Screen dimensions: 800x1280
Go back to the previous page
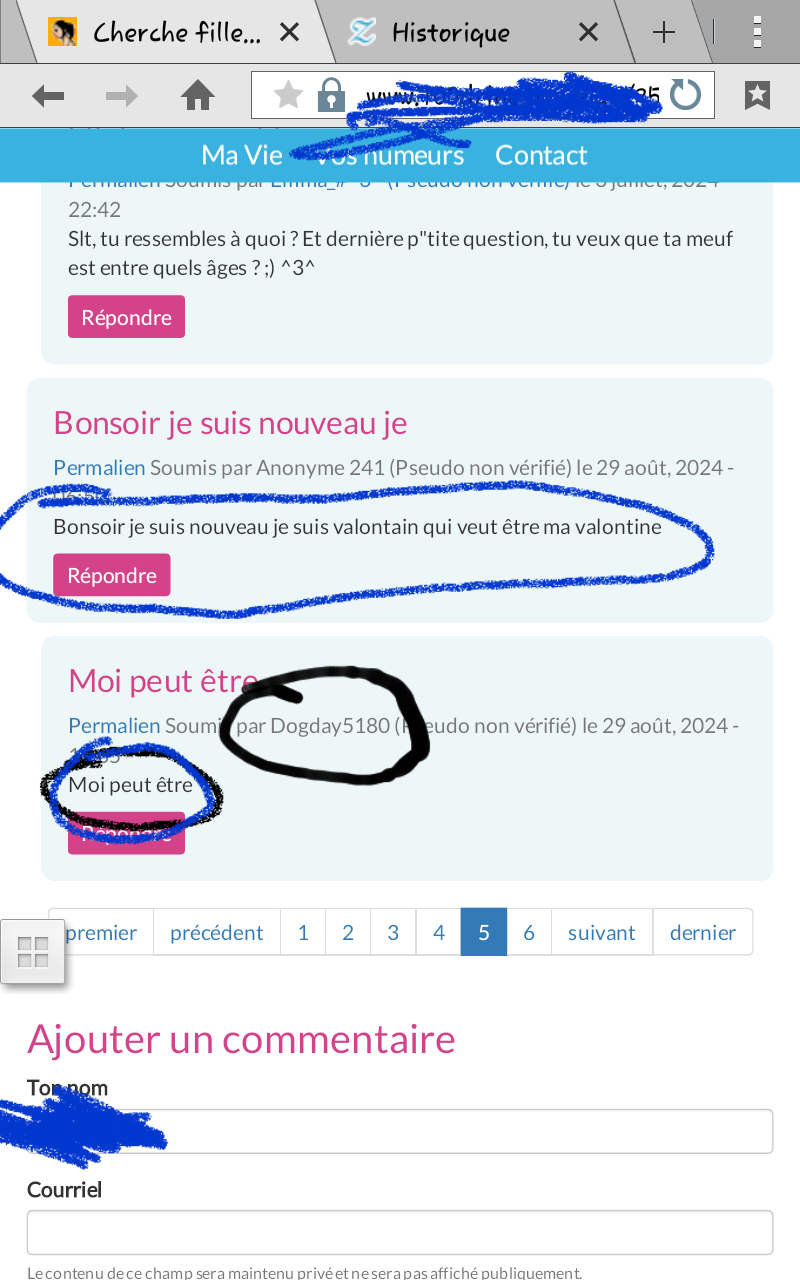coord(48,96)
